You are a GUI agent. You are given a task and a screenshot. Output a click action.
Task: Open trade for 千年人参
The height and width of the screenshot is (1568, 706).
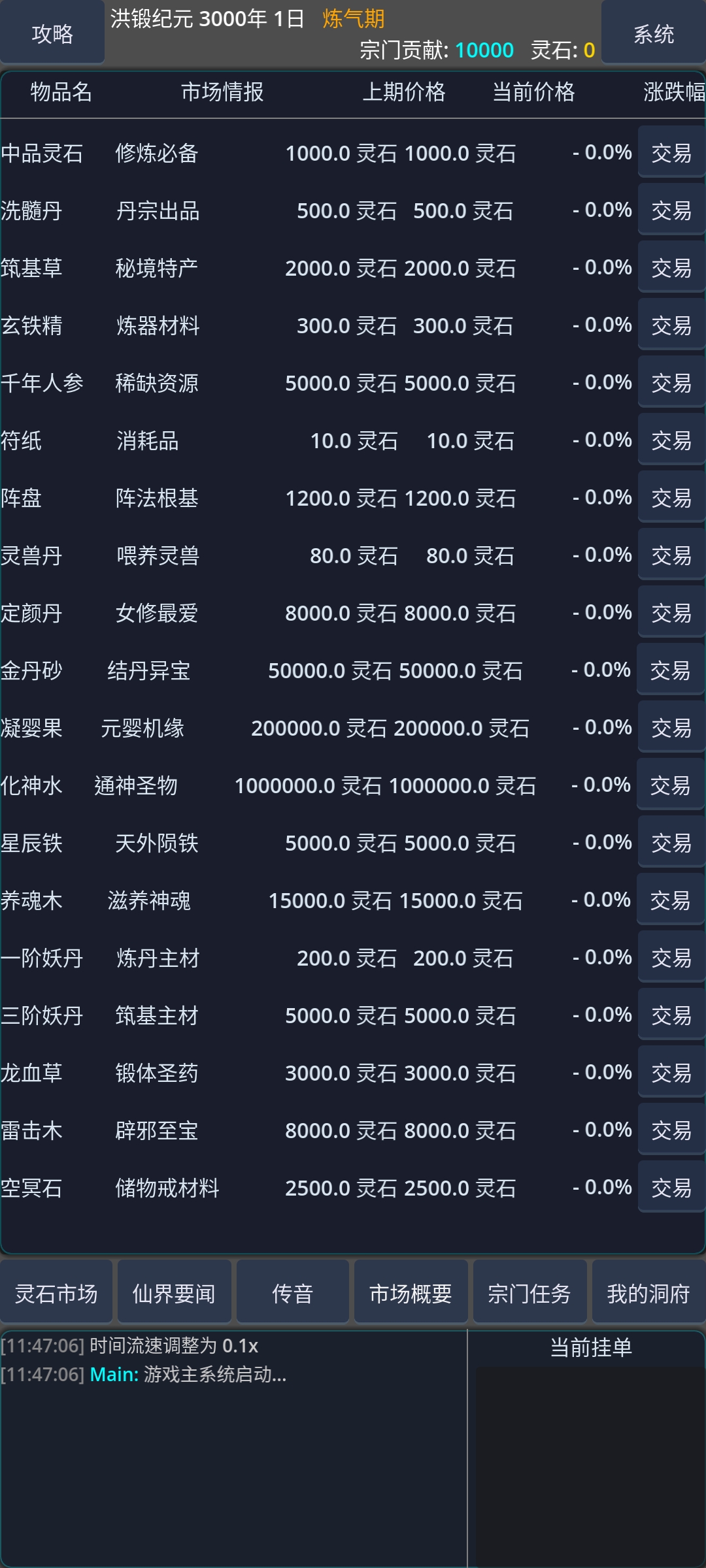671,383
